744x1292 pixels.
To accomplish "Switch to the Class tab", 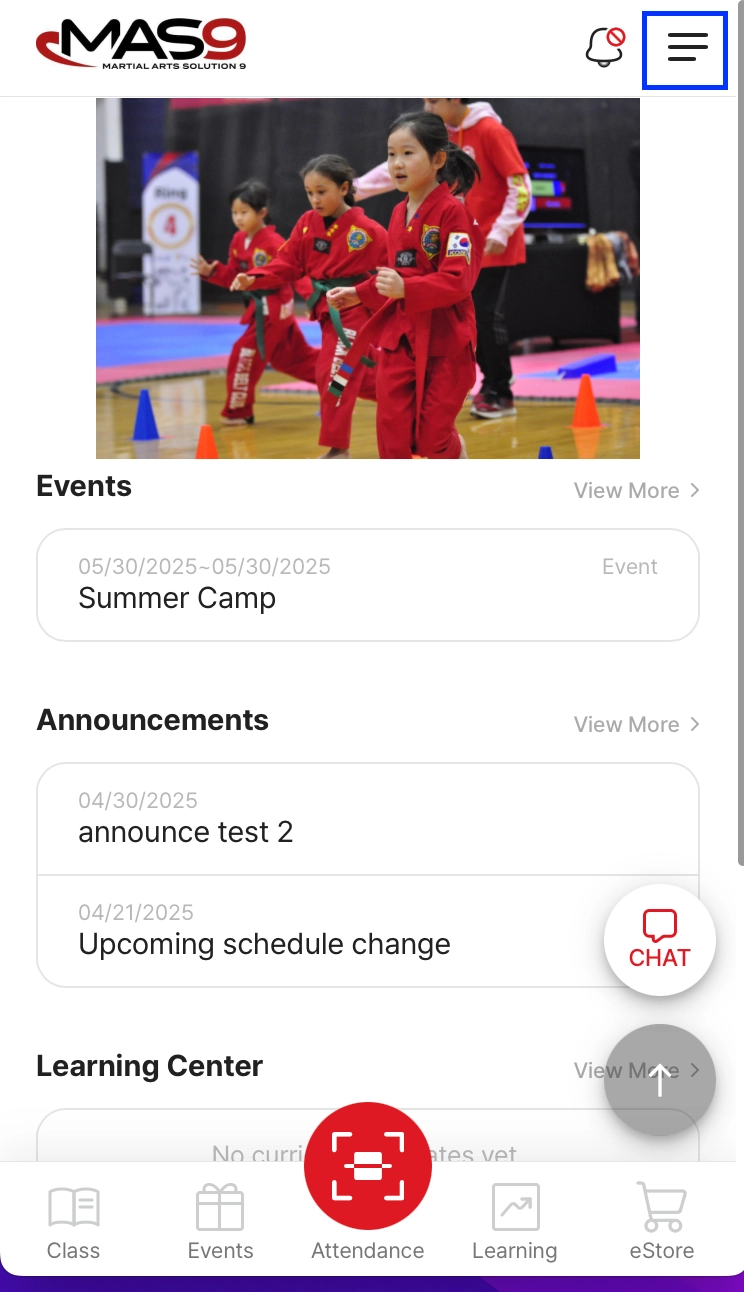I will (x=74, y=1222).
